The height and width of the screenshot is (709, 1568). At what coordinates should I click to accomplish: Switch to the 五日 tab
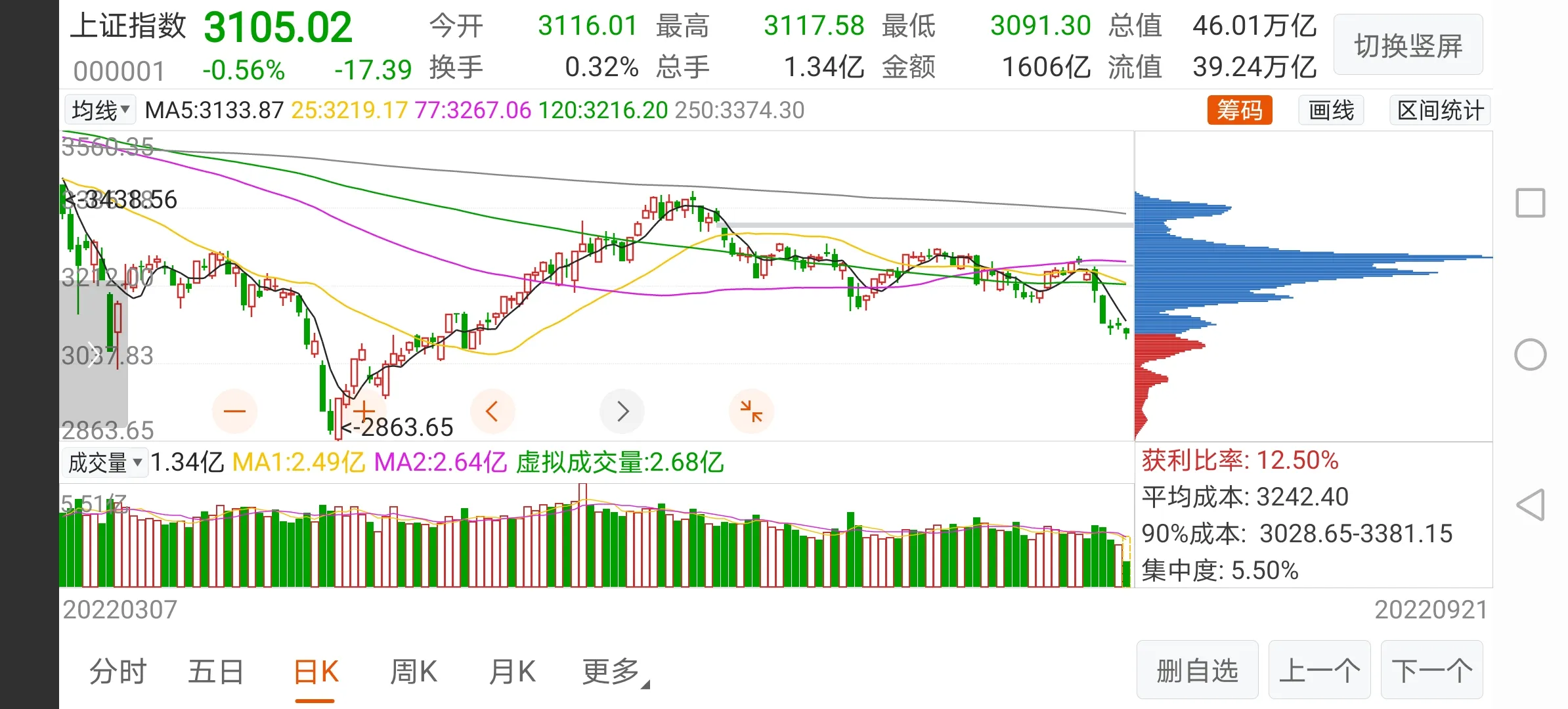(x=216, y=672)
